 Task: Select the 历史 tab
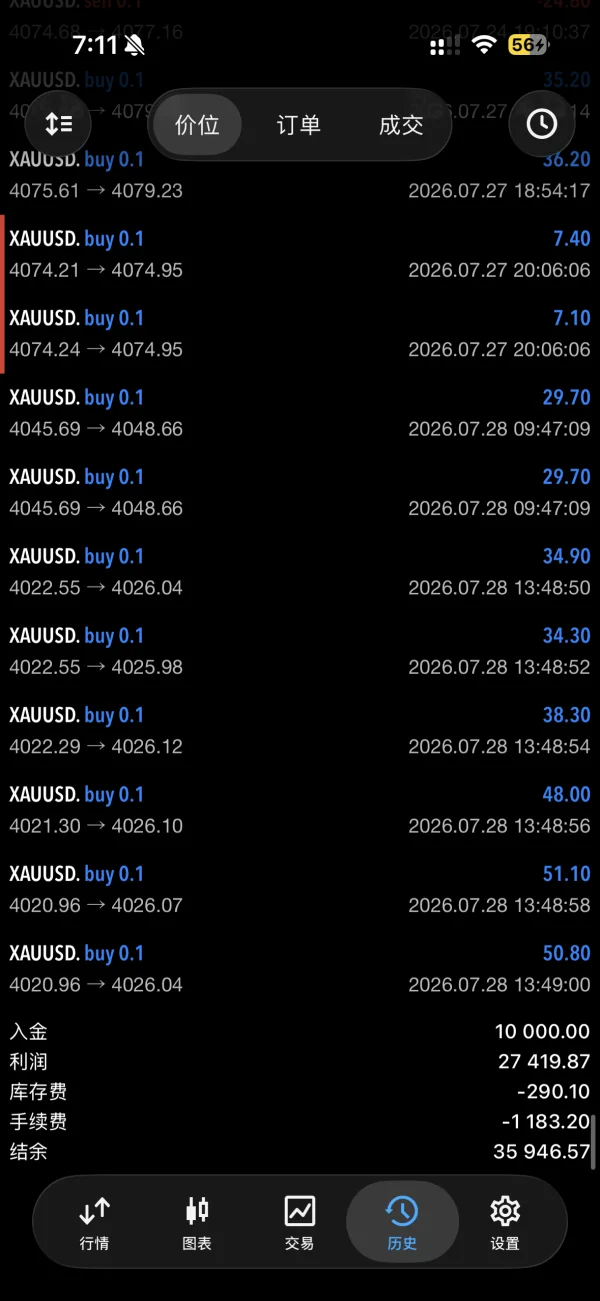pyautogui.click(x=402, y=1223)
